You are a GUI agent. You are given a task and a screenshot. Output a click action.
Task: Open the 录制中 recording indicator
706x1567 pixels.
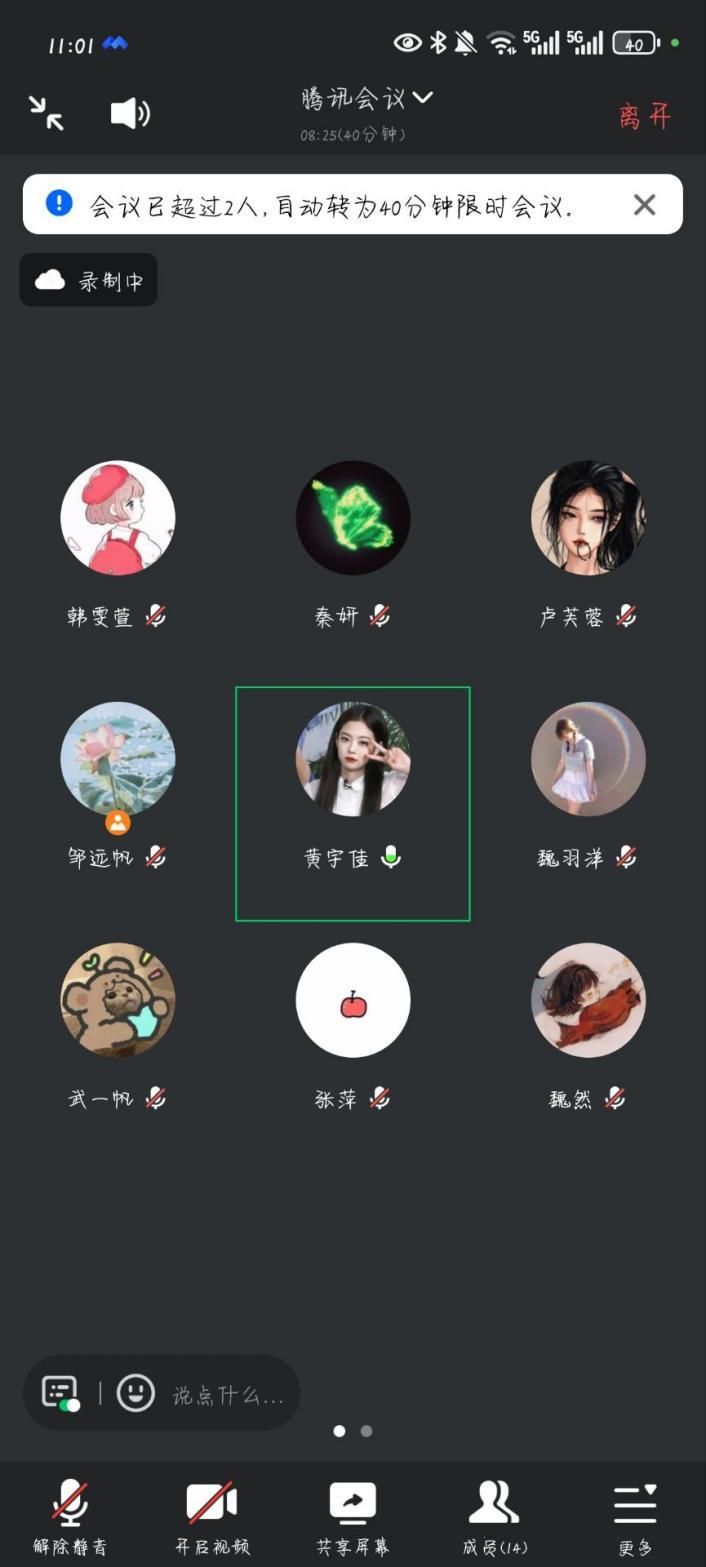tap(89, 281)
